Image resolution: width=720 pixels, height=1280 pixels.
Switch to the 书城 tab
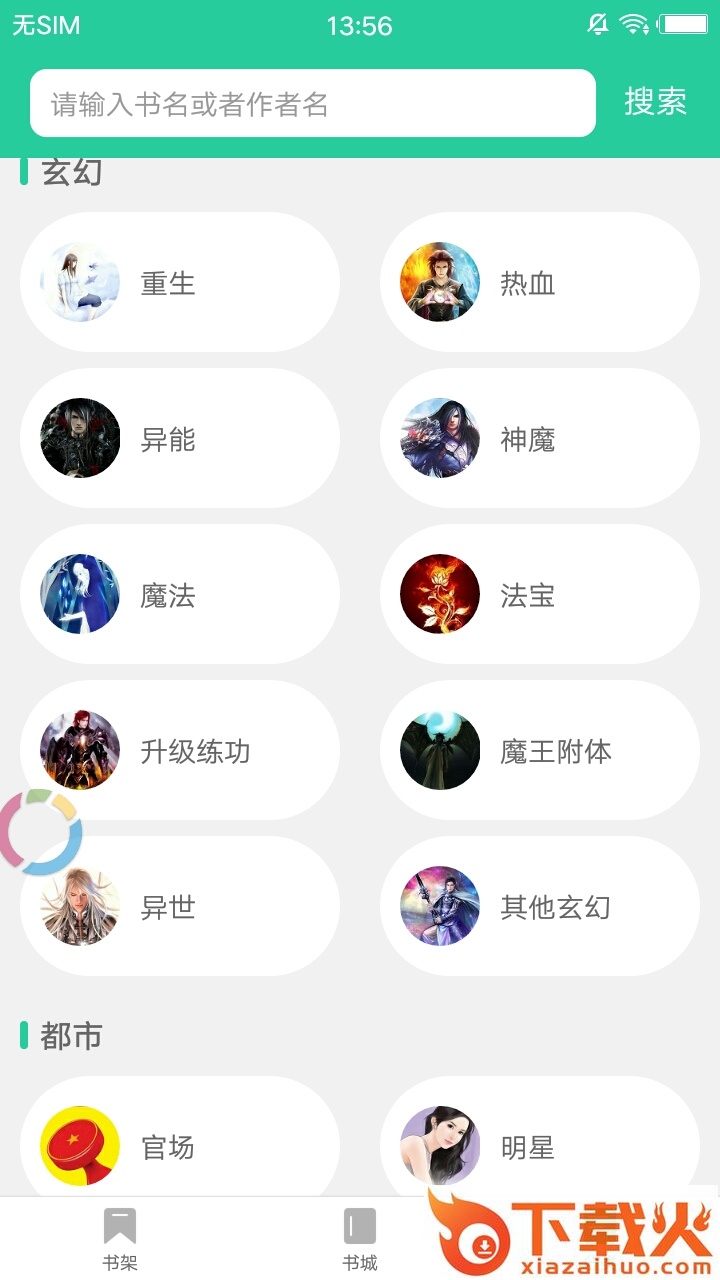click(x=360, y=1238)
